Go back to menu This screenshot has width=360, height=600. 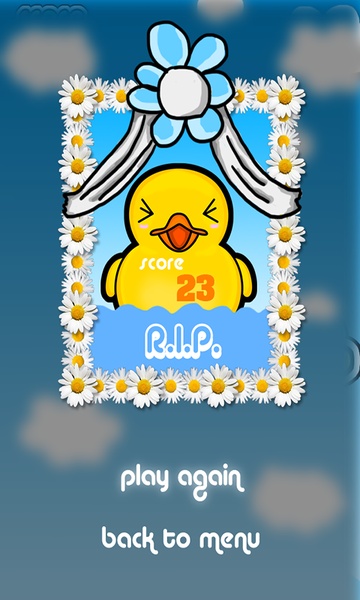[x=181, y=540]
